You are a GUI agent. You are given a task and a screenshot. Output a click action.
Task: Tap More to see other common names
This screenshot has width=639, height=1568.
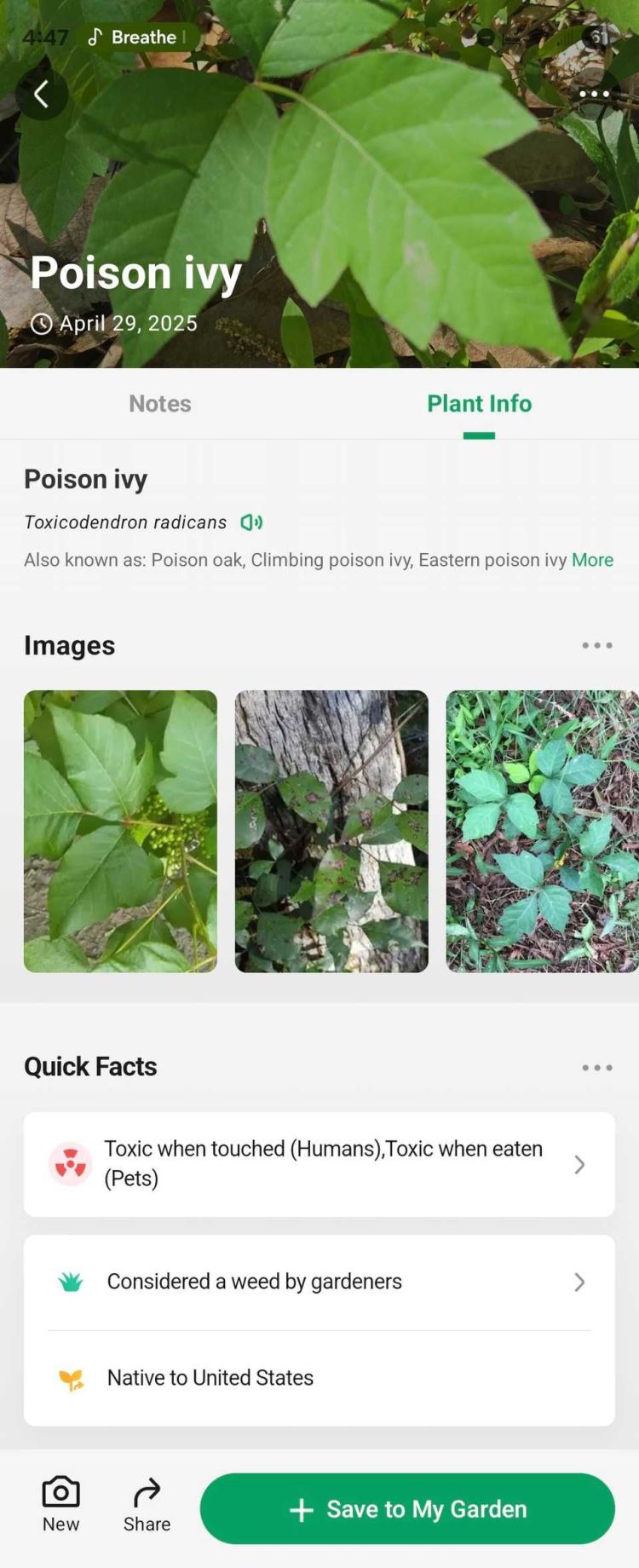tap(592, 560)
